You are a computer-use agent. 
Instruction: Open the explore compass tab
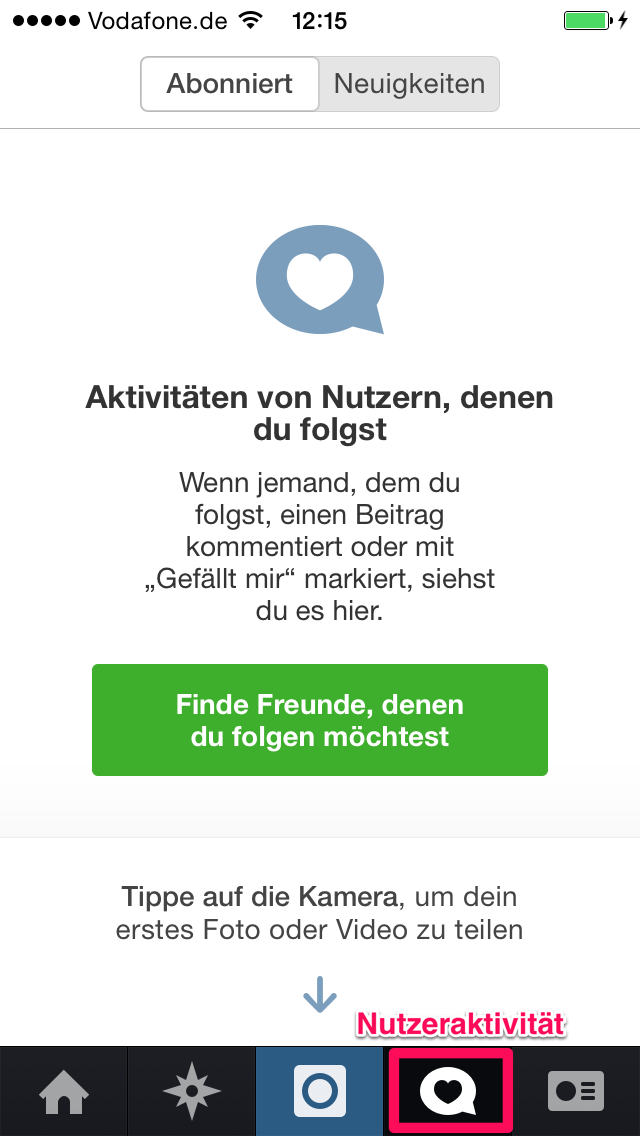click(x=191, y=1091)
